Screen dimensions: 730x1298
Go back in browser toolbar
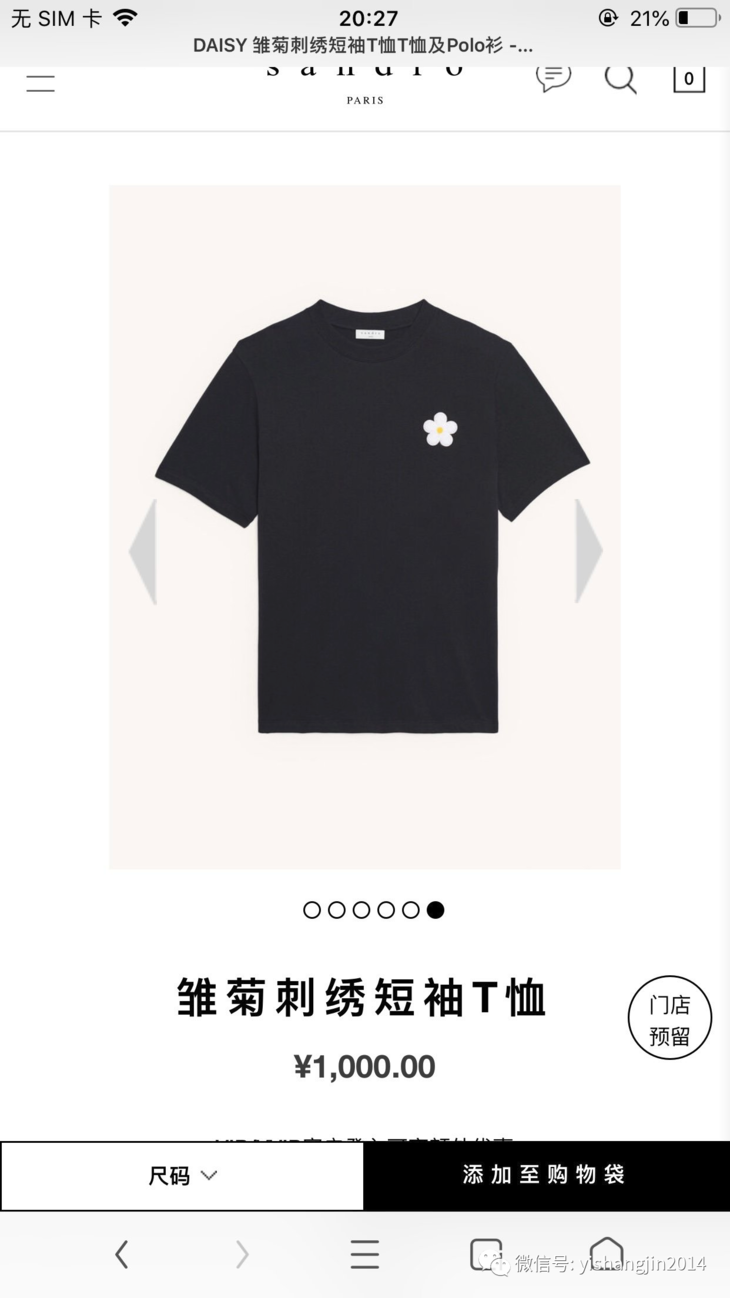(122, 1254)
